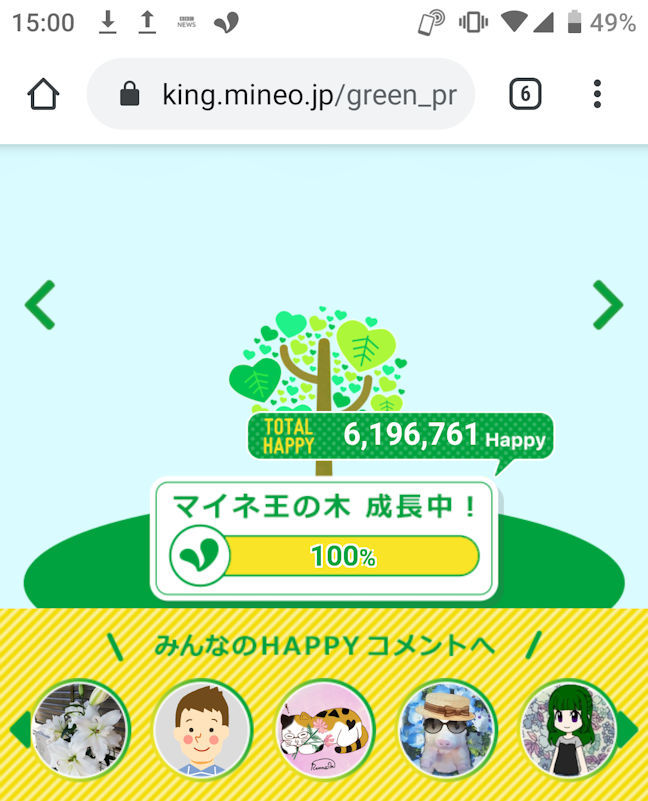Open the sleeping calico cat avatar
Screen dimensions: 648x801
click(325, 730)
